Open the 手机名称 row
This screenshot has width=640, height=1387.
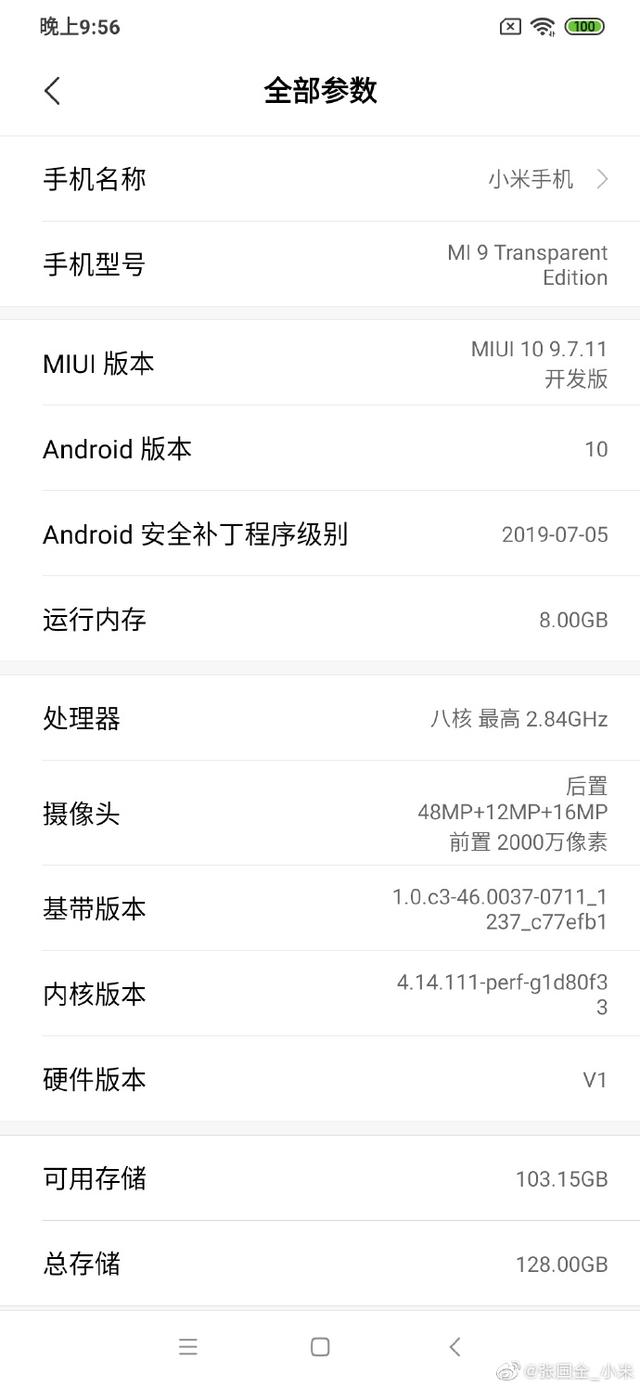tap(320, 179)
